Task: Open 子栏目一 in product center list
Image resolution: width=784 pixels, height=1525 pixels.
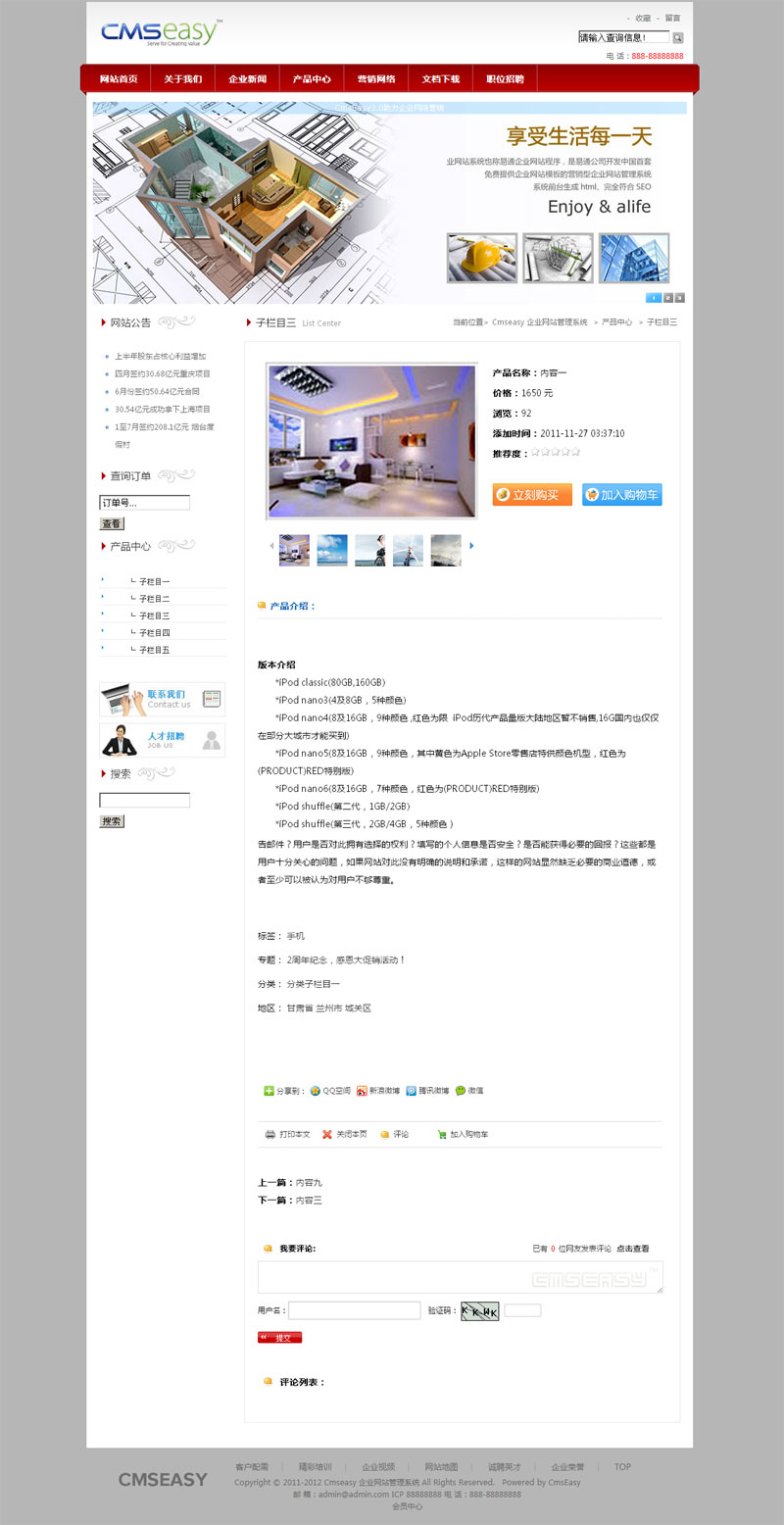Action: pos(154,581)
